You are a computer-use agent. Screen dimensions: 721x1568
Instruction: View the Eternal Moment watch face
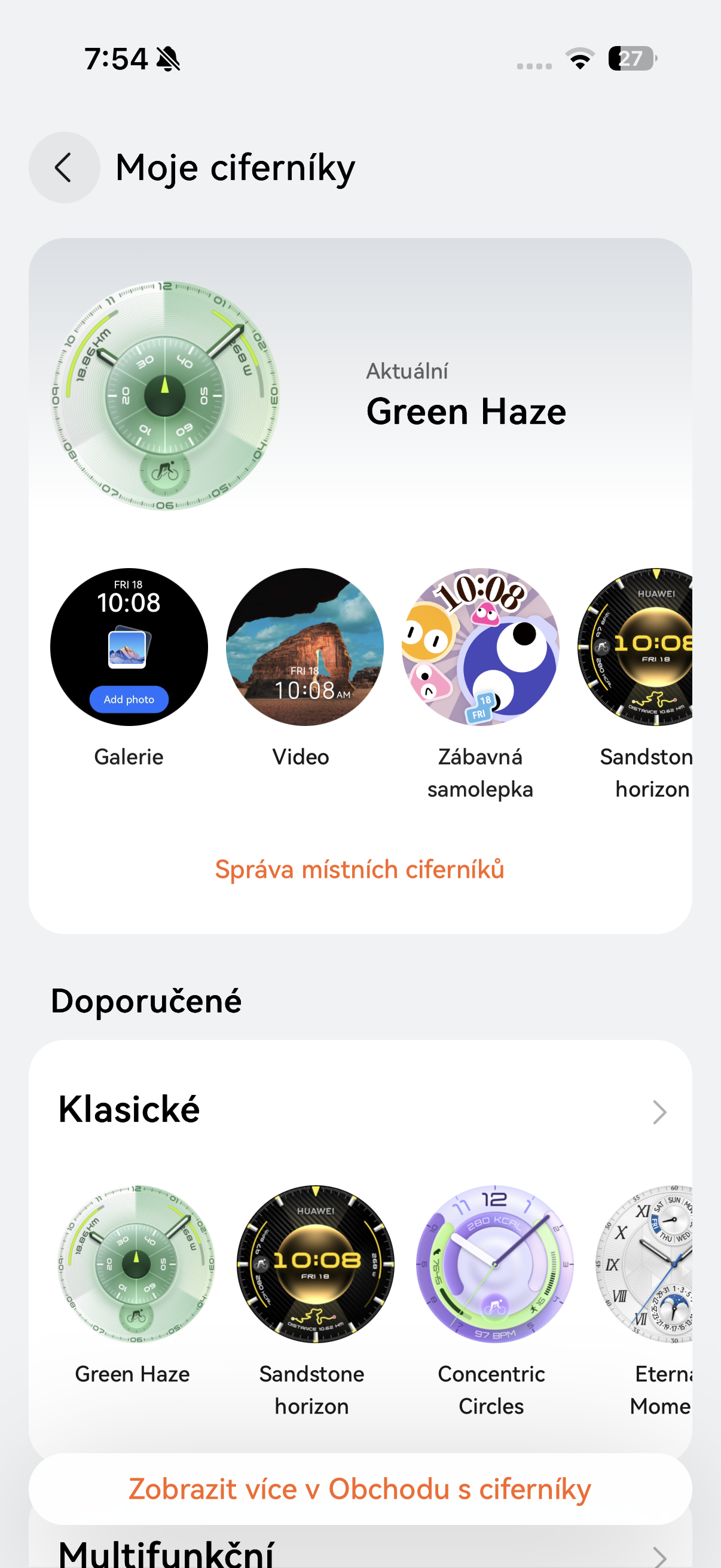coord(648,1264)
